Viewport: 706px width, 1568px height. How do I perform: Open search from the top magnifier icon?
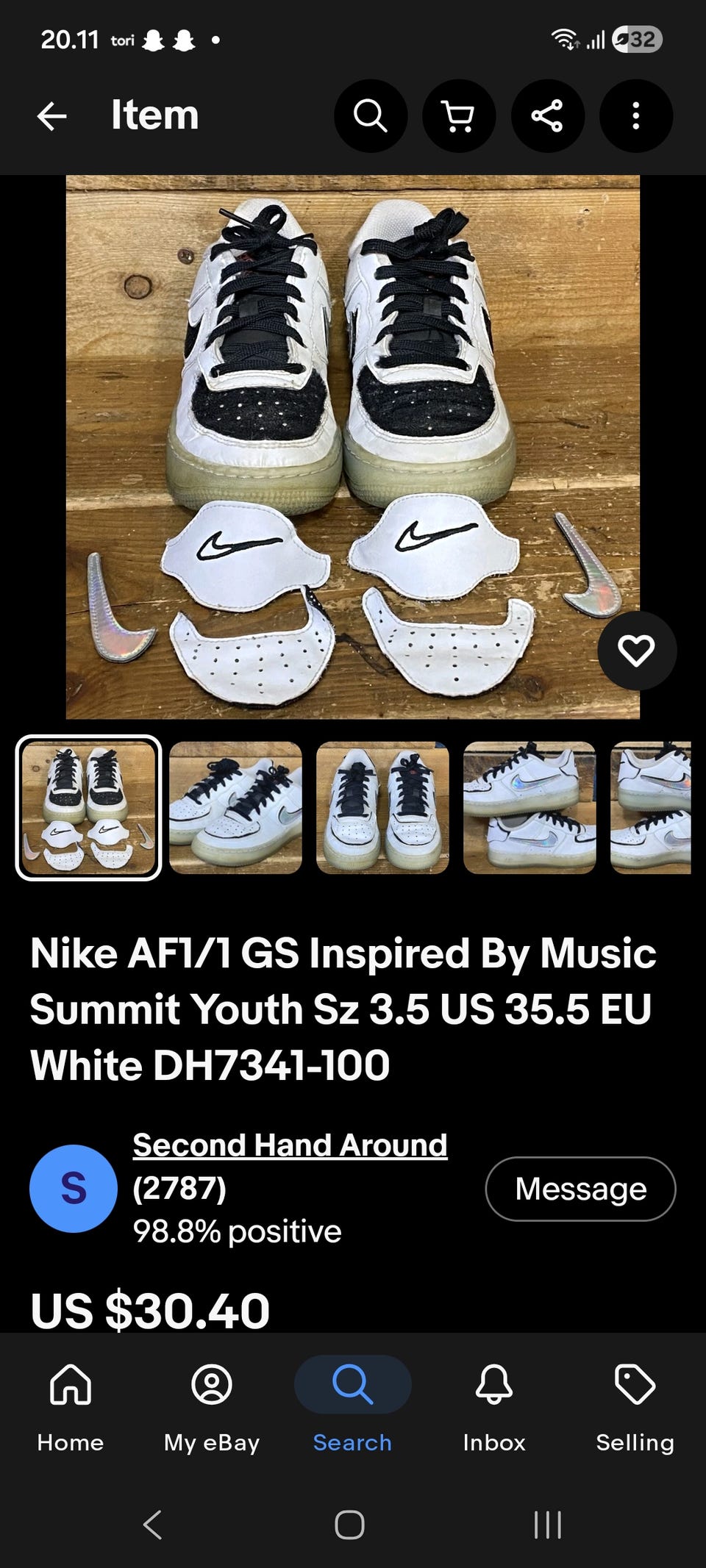tap(371, 116)
